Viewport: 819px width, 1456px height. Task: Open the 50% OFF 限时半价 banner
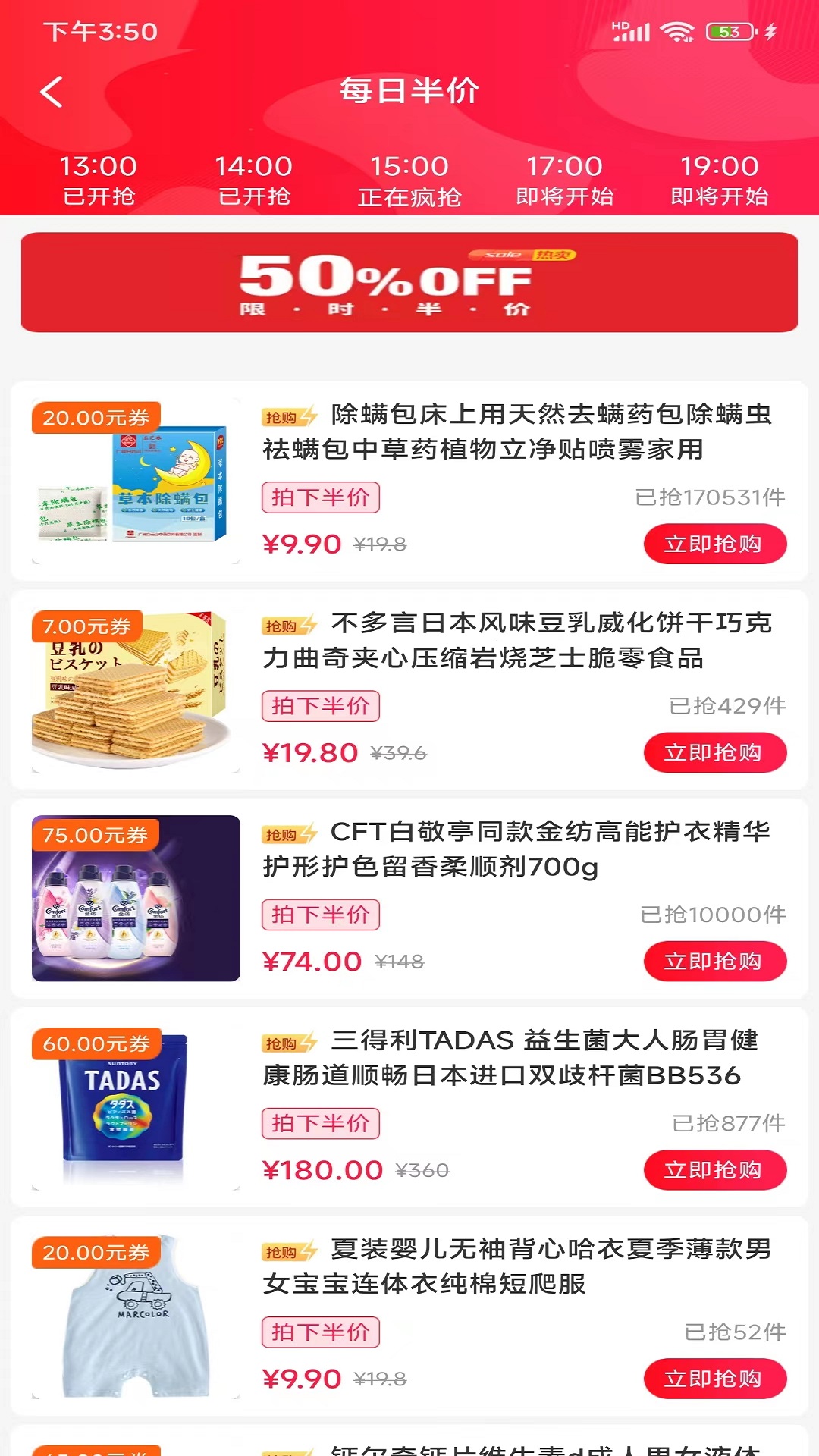pyautogui.click(x=409, y=282)
